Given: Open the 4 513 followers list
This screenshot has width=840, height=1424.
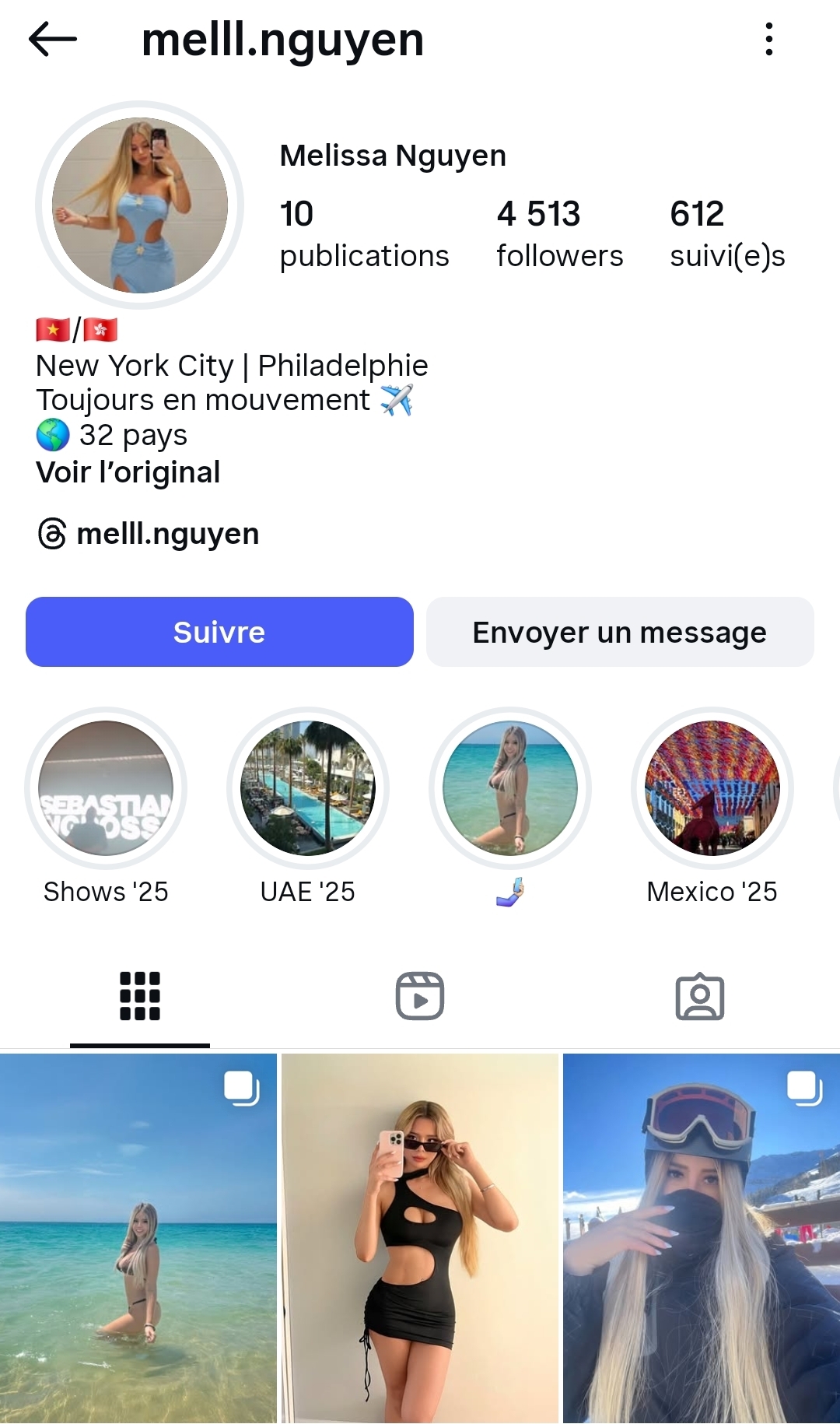Looking at the screenshot, I should [559, 233].
